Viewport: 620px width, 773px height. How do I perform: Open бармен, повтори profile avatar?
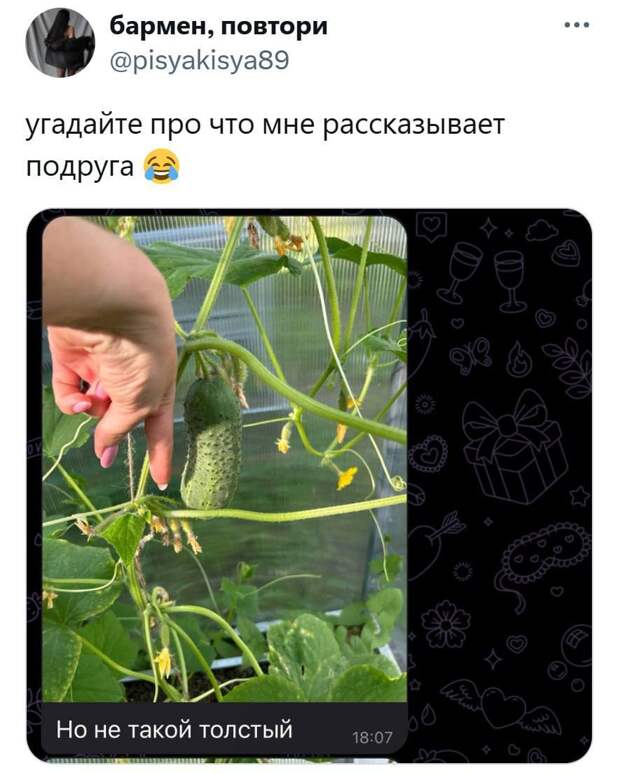pyautogui.click(x=60, y=42)
